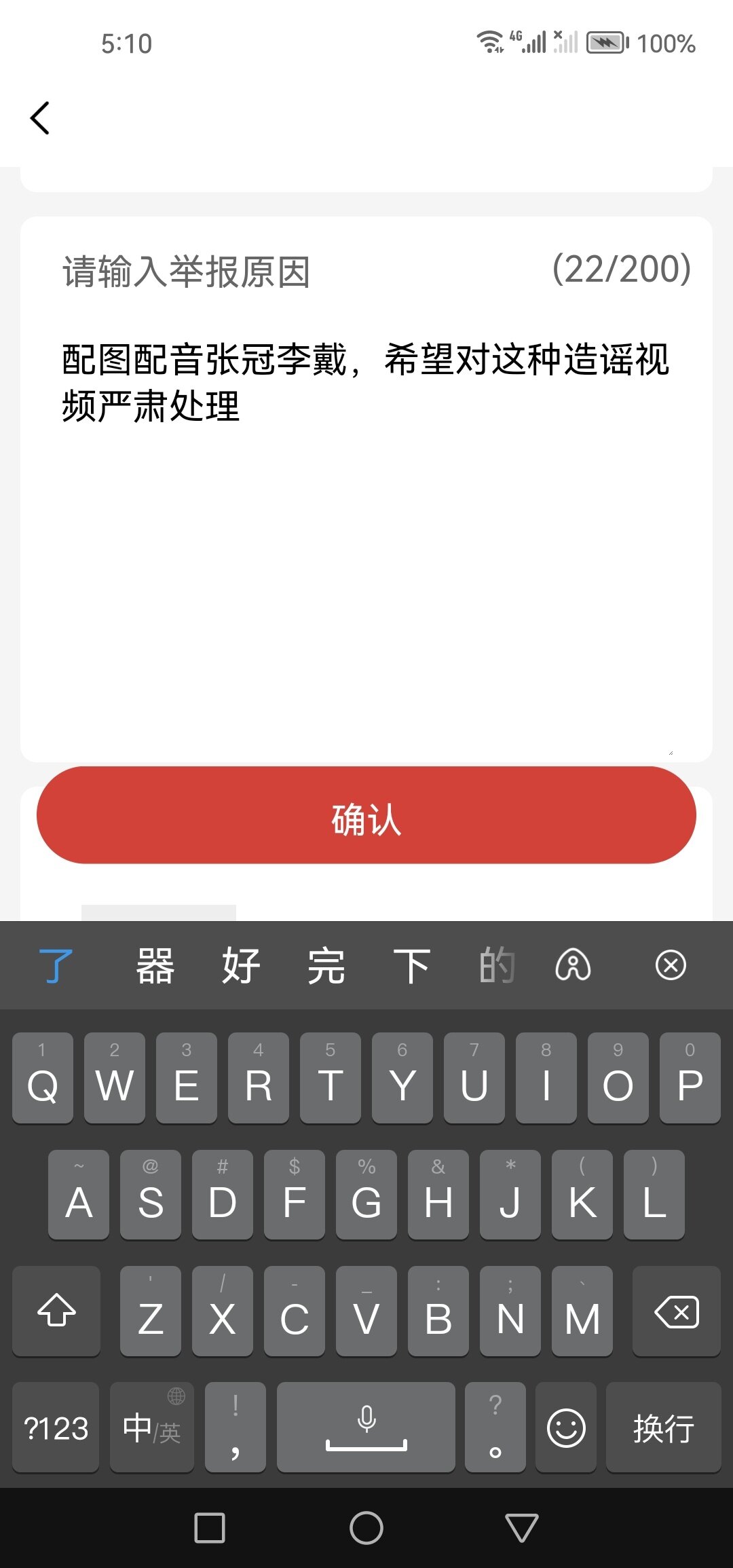
Task: Open the keyboard's AI assistant icon
Action: click(x=573, y=965)
